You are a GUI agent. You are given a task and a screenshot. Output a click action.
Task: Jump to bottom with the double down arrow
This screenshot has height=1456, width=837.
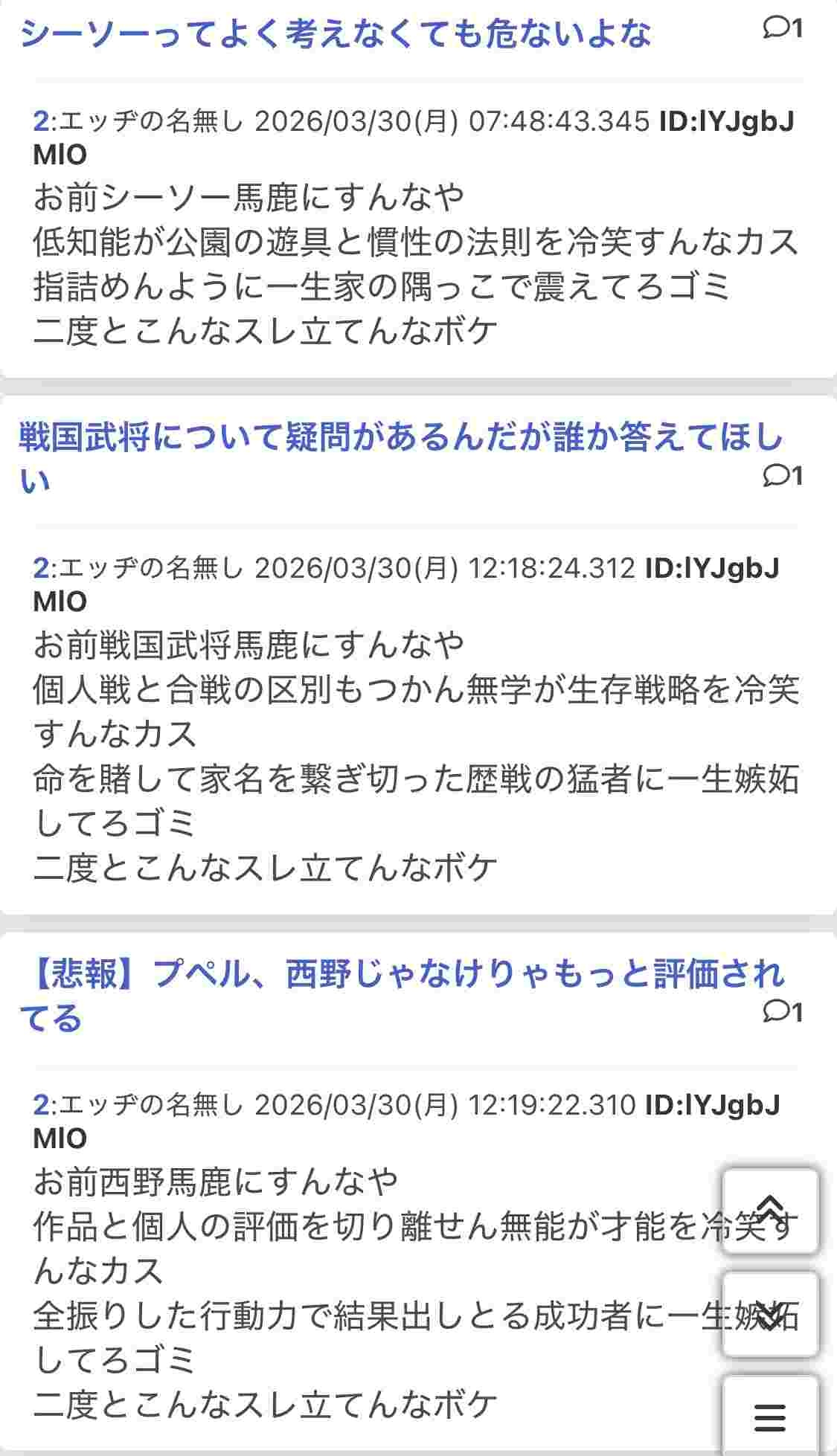[x=770, y=1315]
